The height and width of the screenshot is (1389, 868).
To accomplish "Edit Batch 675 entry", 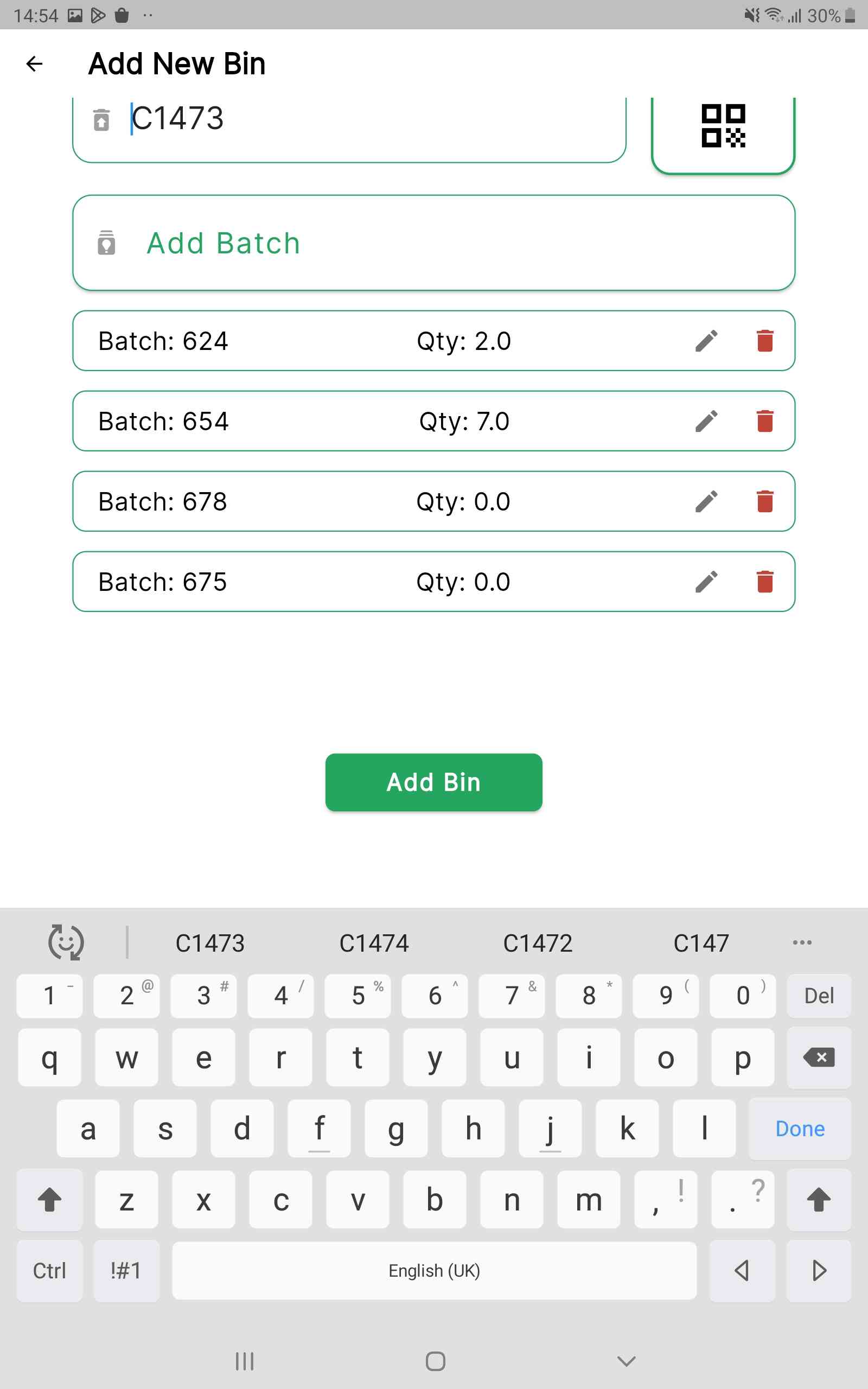I will (x=707, y=582).
